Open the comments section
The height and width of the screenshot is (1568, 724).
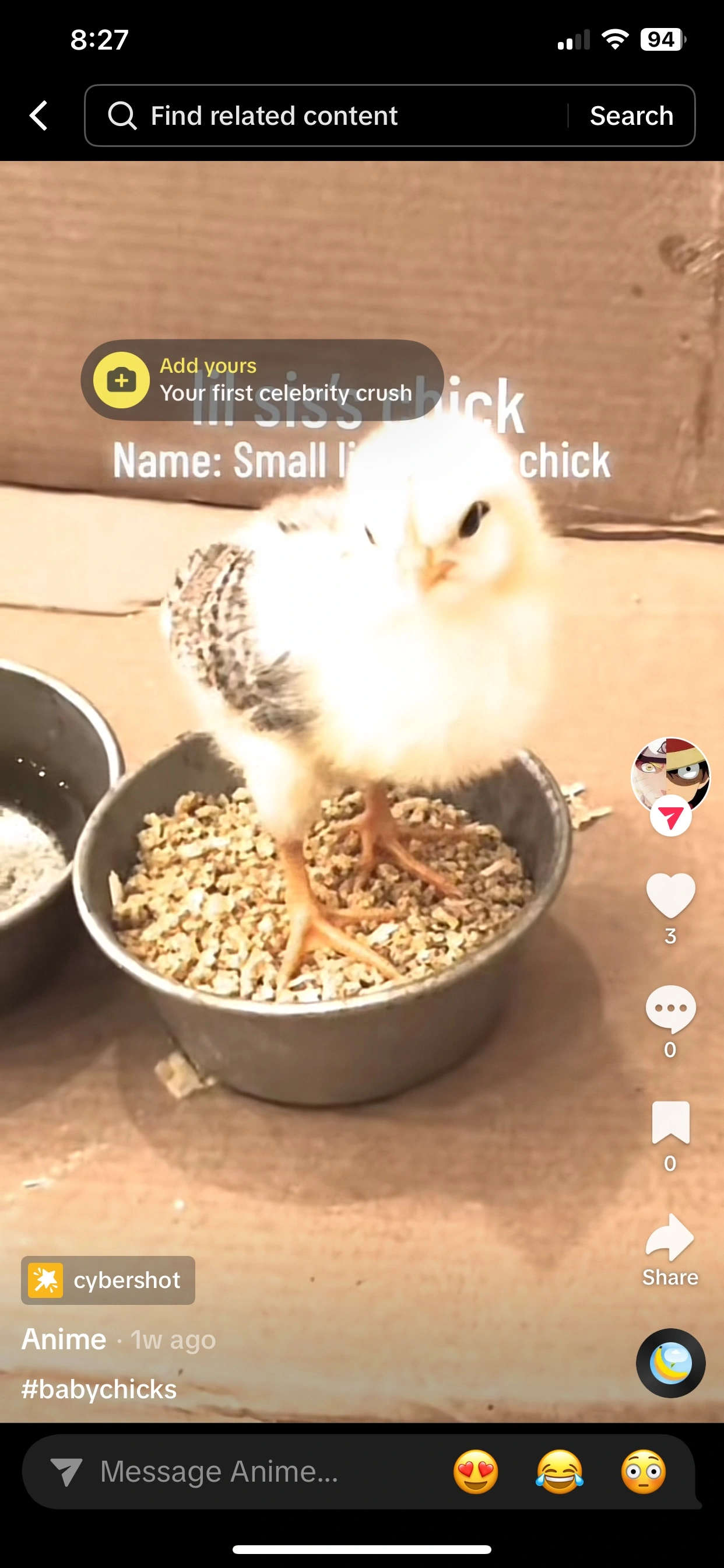(670, 1009)
